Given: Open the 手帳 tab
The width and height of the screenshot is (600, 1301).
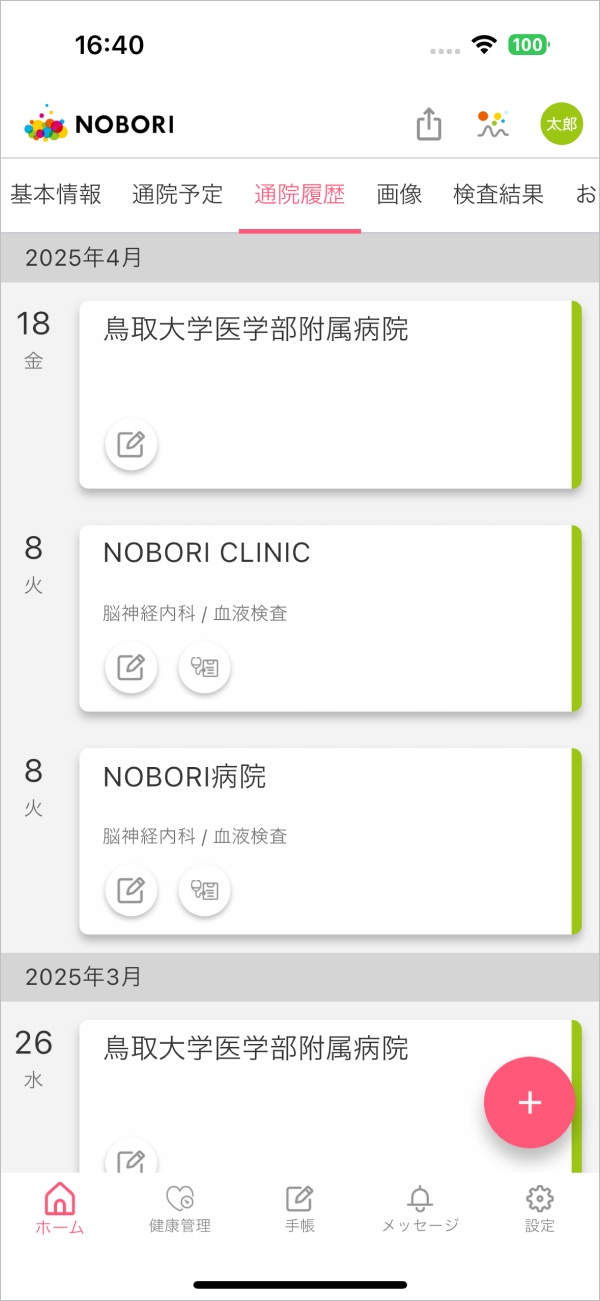Looking at the screenshot, I should pos(300,1208).
